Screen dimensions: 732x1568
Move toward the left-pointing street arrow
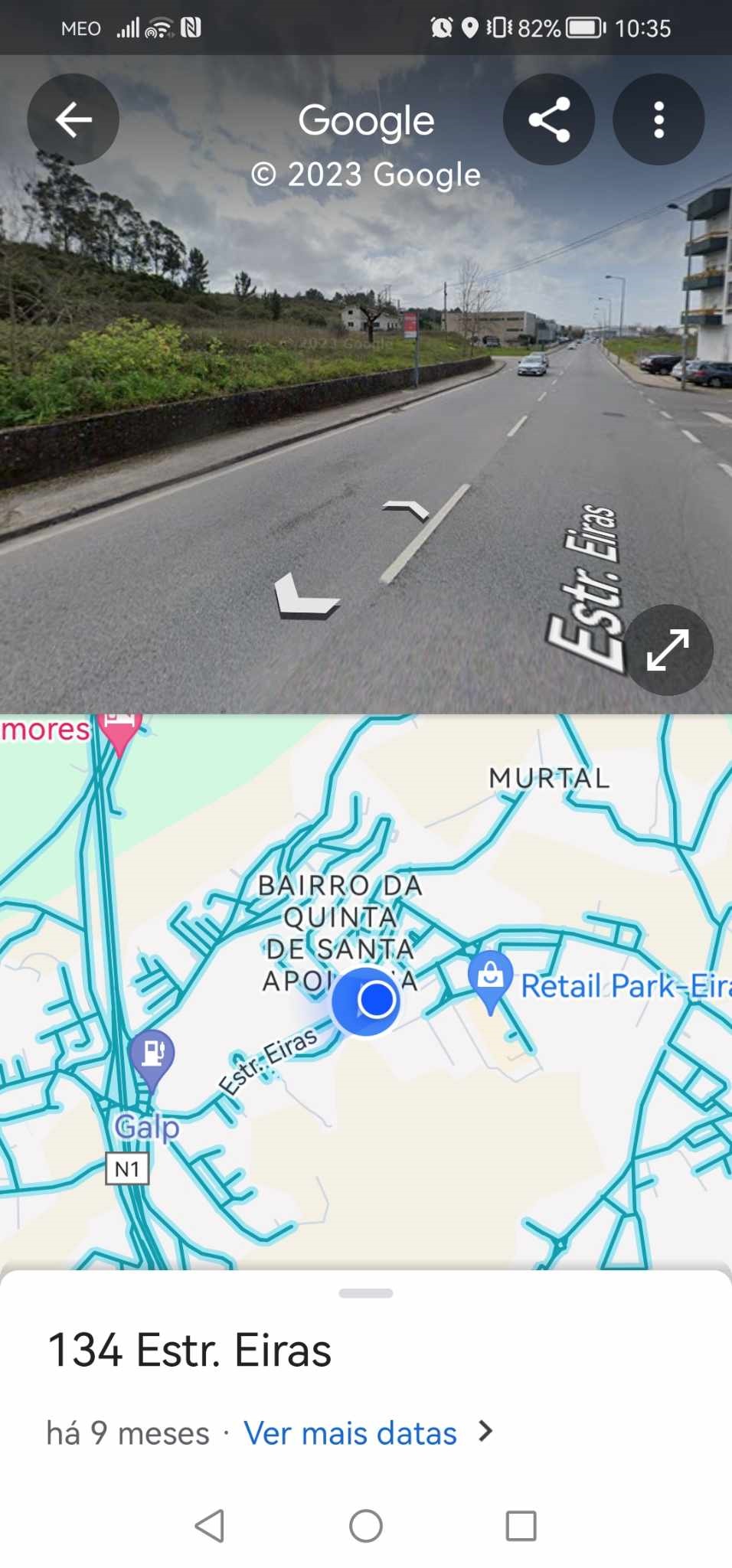pos(306,596)
